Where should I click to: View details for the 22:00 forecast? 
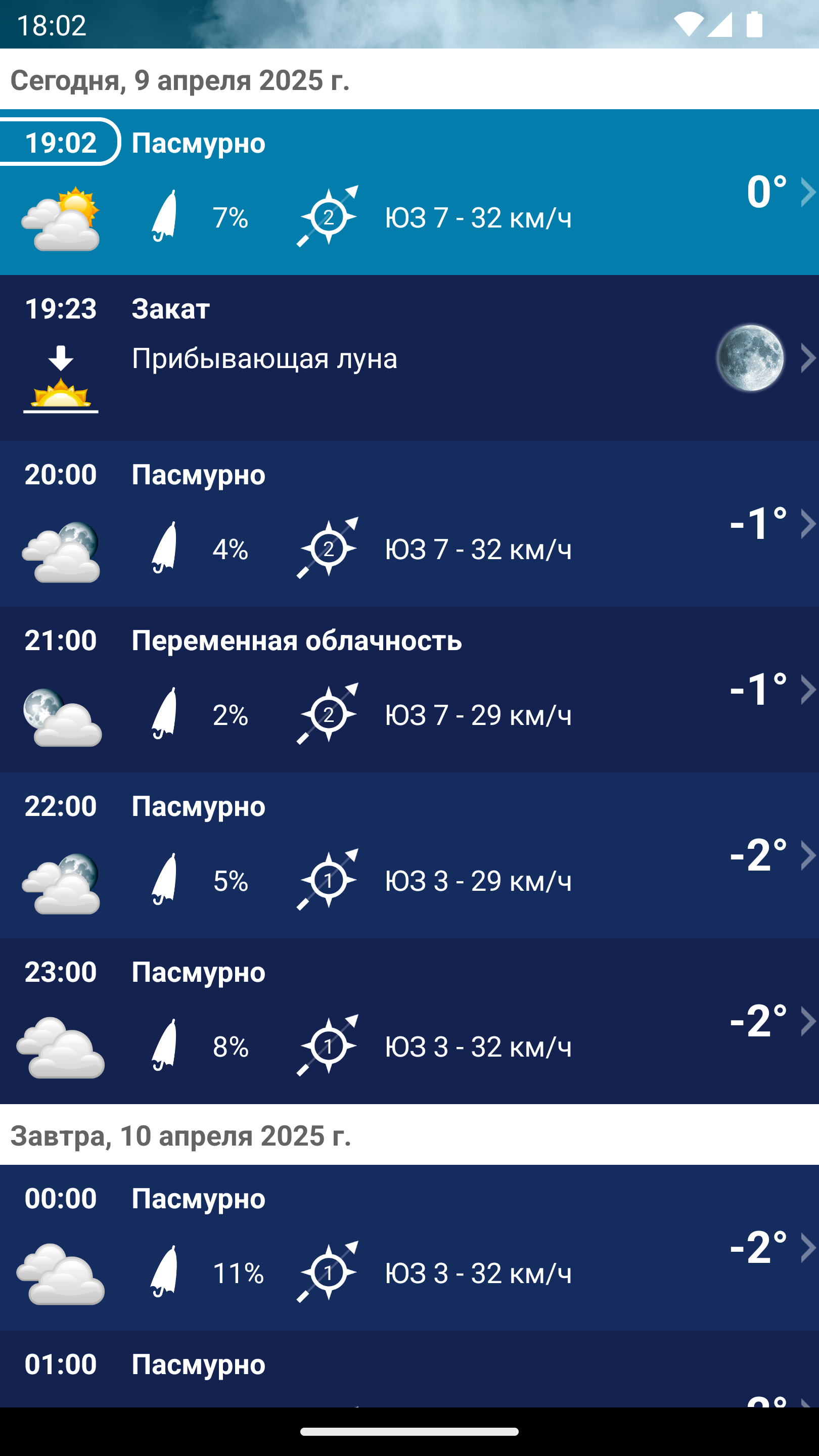pyautogui.click(x=409, y=855)
